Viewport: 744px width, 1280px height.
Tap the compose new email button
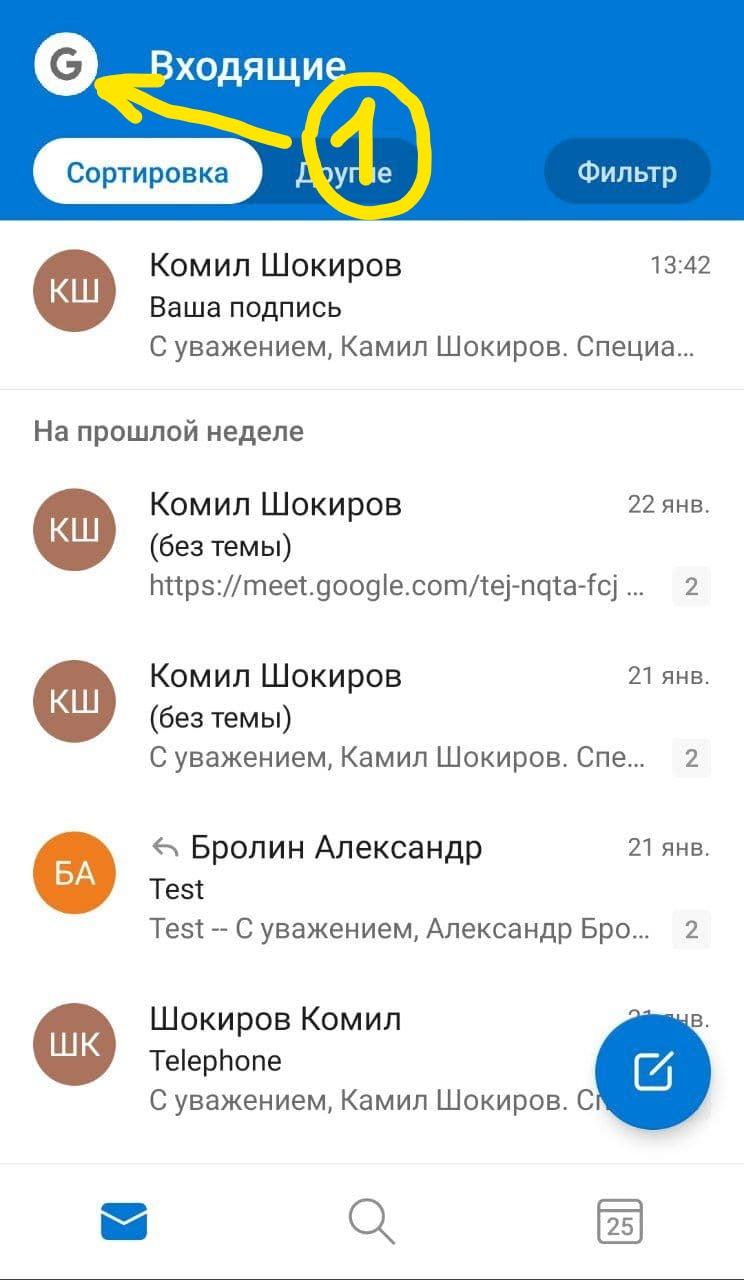point(653,1070)
